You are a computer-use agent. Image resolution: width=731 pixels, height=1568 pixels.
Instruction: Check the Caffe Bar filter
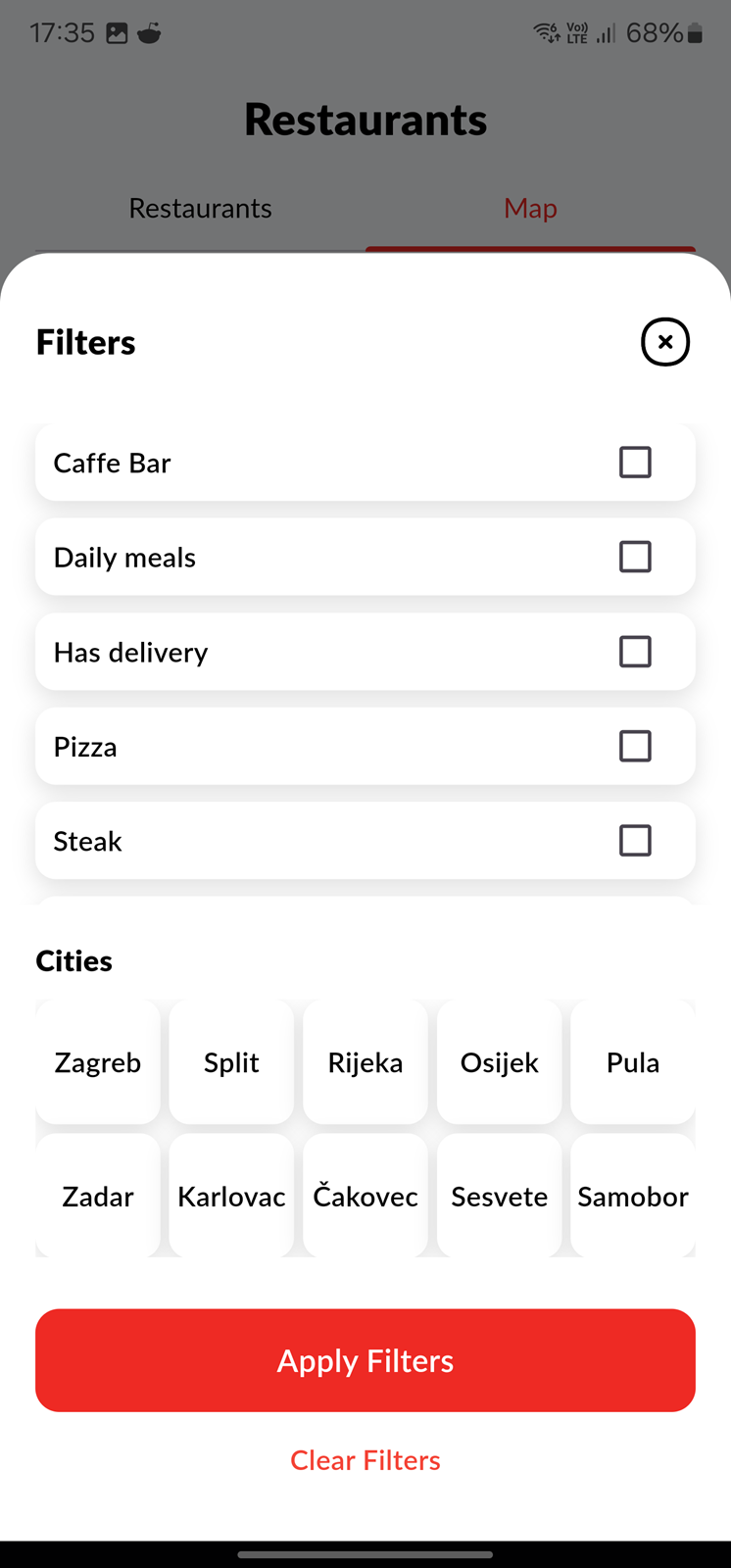click(x=635, y=463)
